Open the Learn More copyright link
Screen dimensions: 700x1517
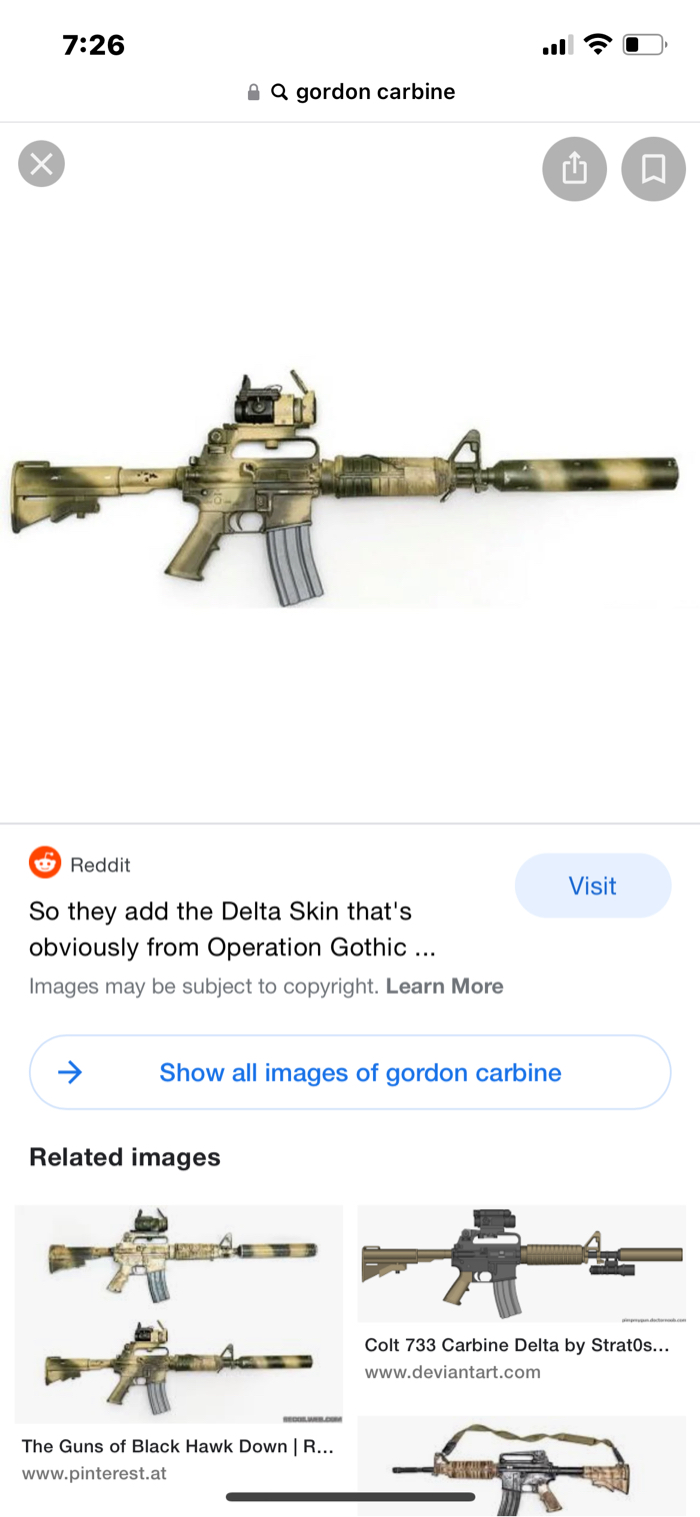444,986
